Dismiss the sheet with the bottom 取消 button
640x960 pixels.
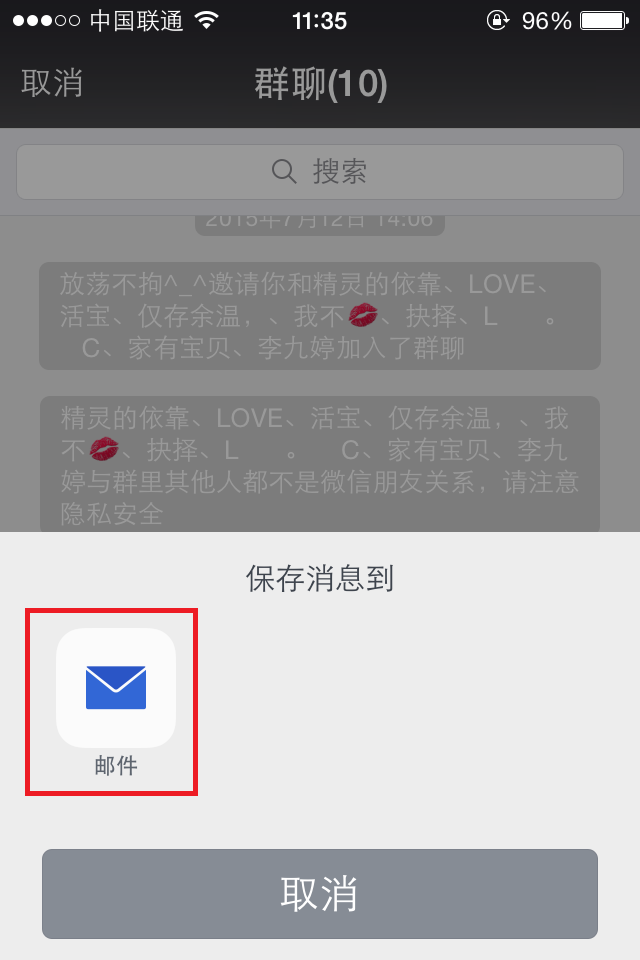pyautogui.click(x=319, y=893)
